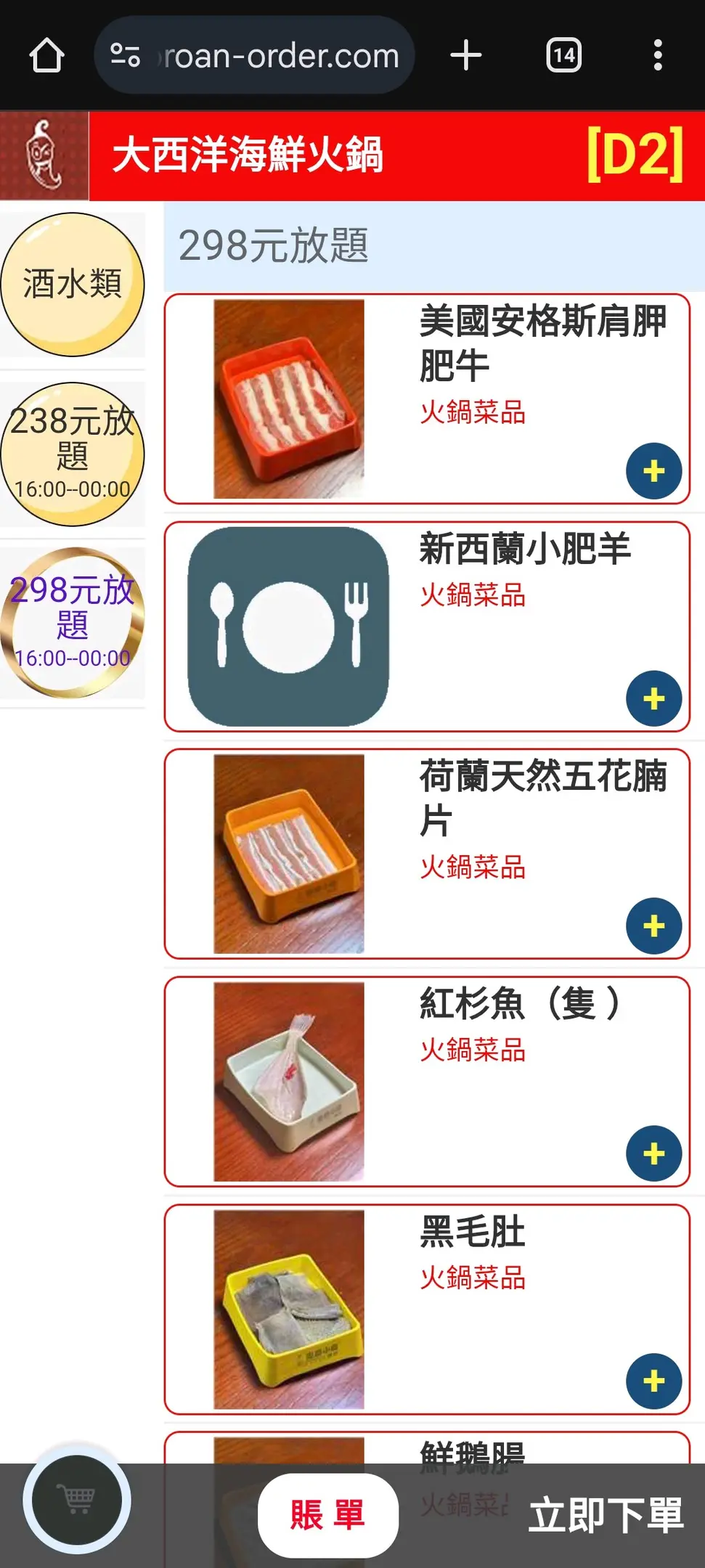Go to the browser home page
The image size is (705, 1568).
click(x=47, y=56)
